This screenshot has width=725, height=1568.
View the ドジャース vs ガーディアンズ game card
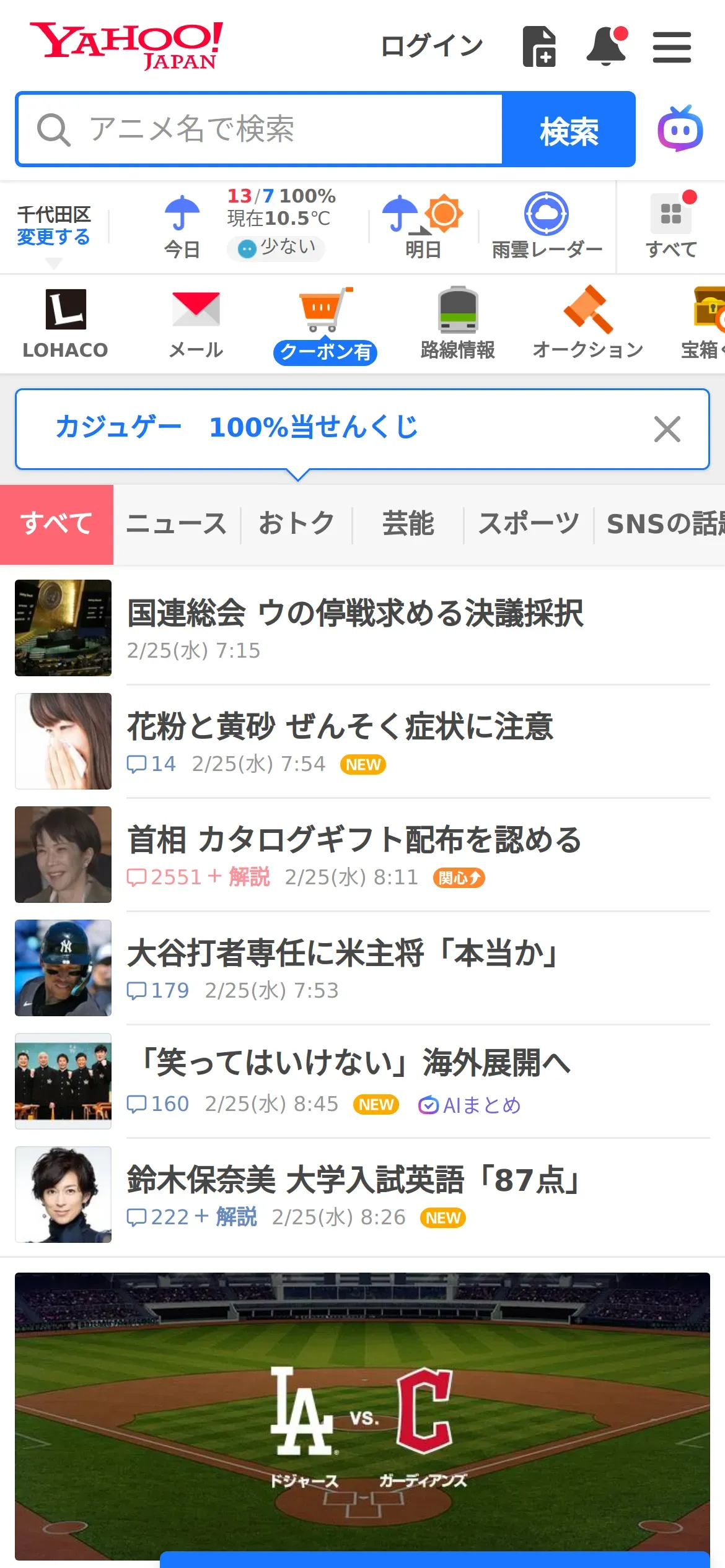pos(362,1415)
